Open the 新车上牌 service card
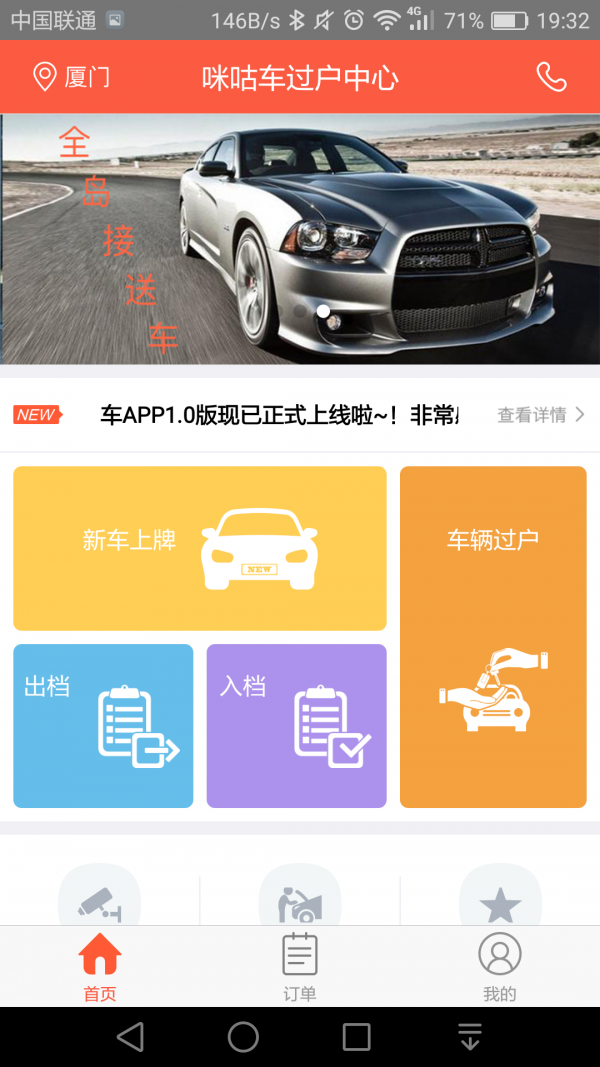 (200, 548)
